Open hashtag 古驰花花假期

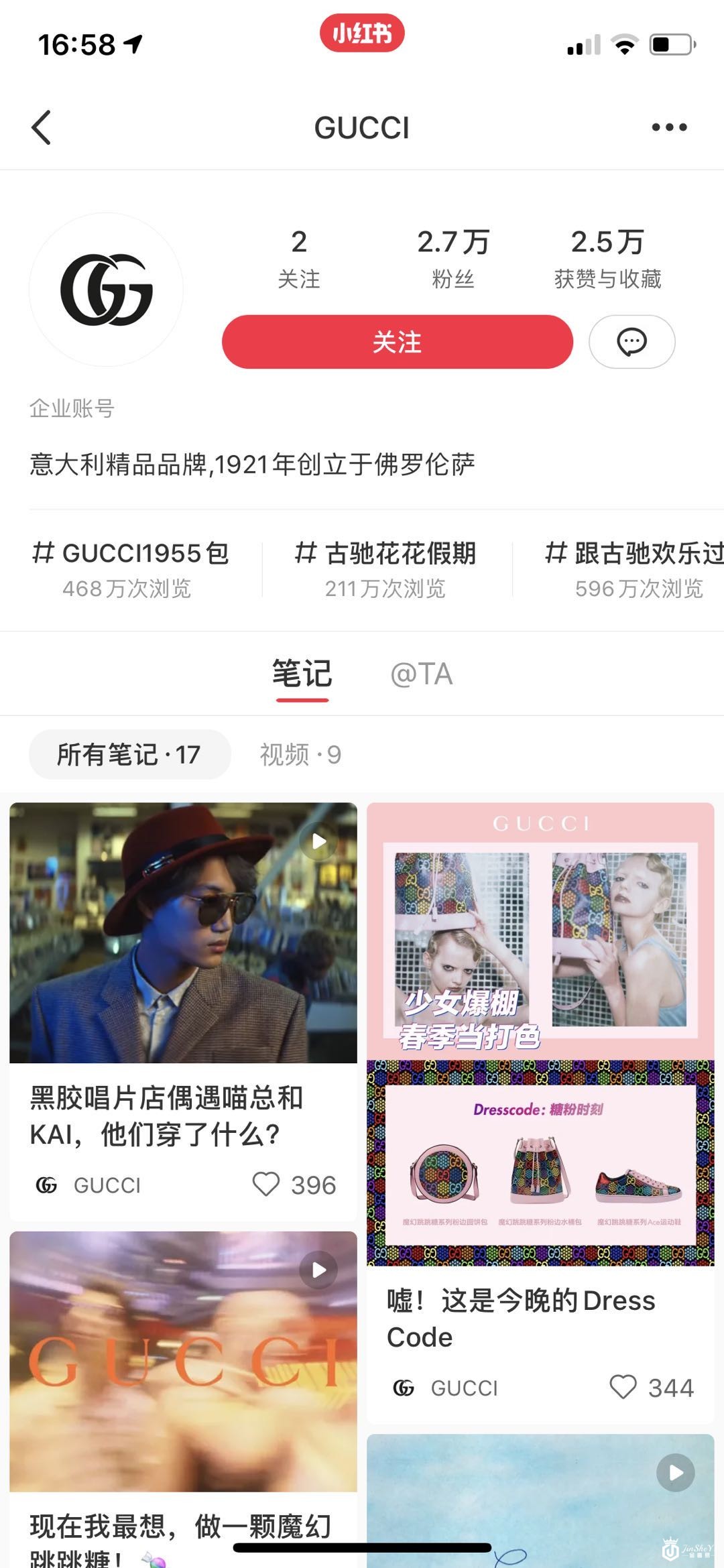[x=385, y=568]
